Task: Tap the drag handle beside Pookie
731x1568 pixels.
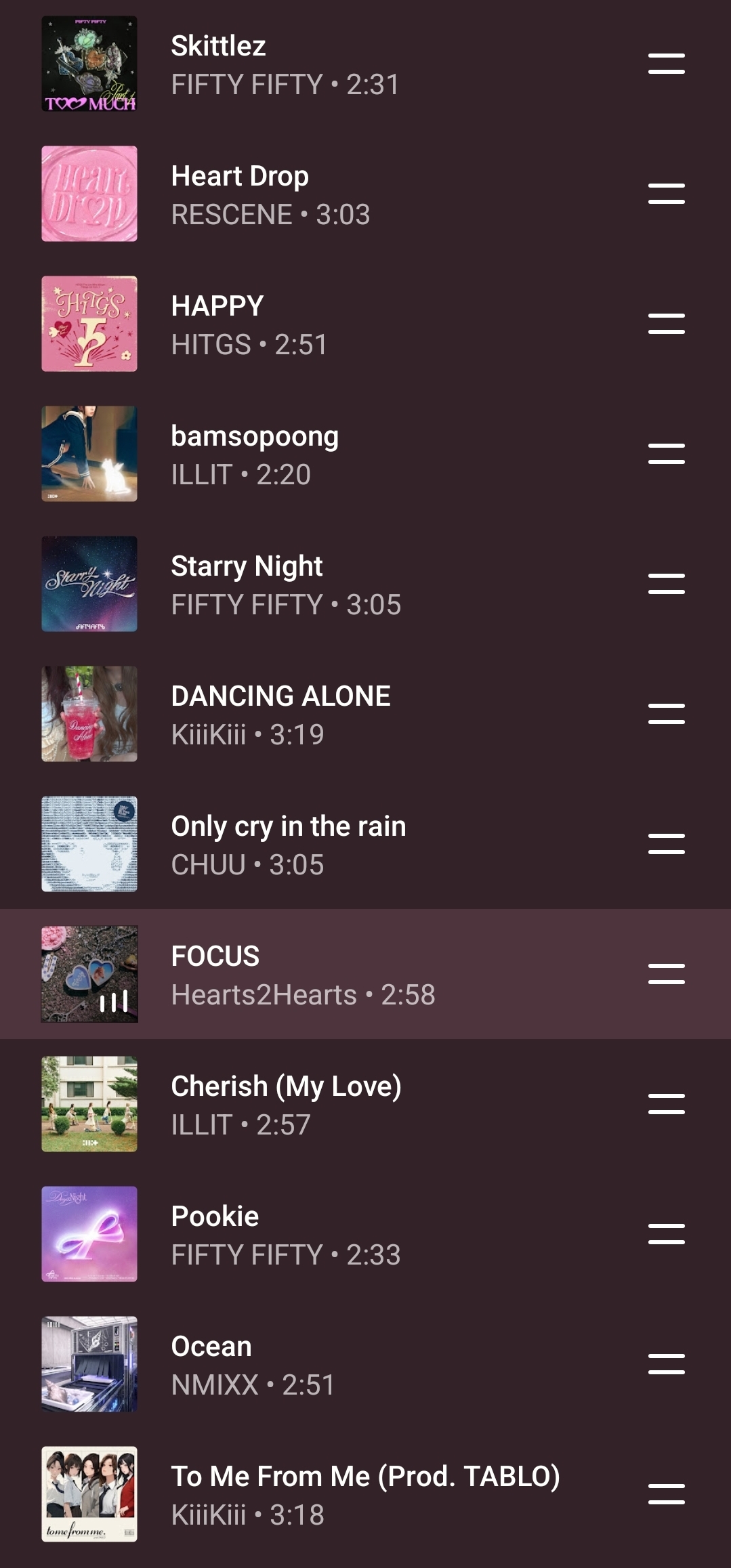Action: click(x=666, y=1235)
